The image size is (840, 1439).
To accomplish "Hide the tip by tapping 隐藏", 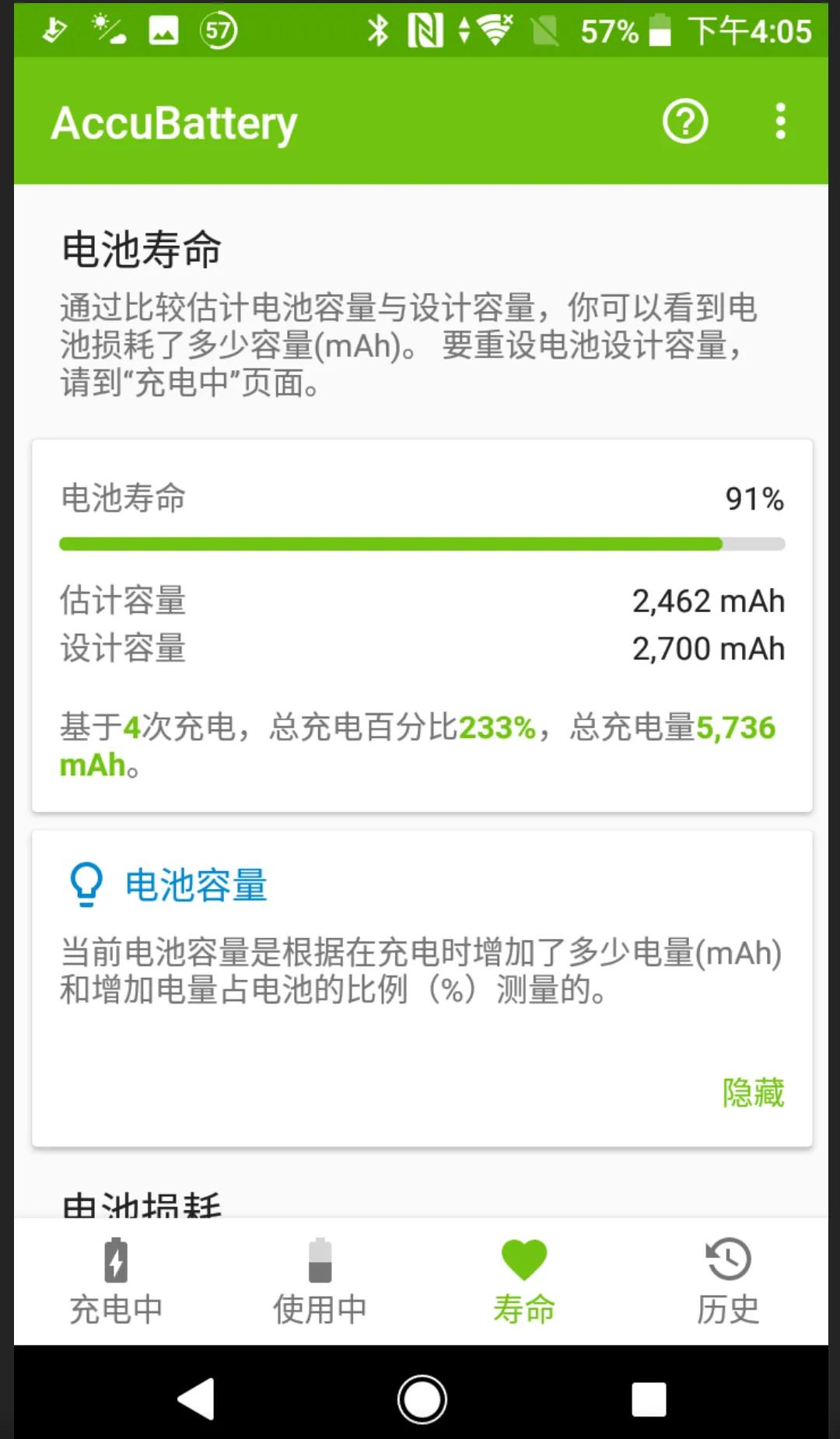I will (754, 1093).
